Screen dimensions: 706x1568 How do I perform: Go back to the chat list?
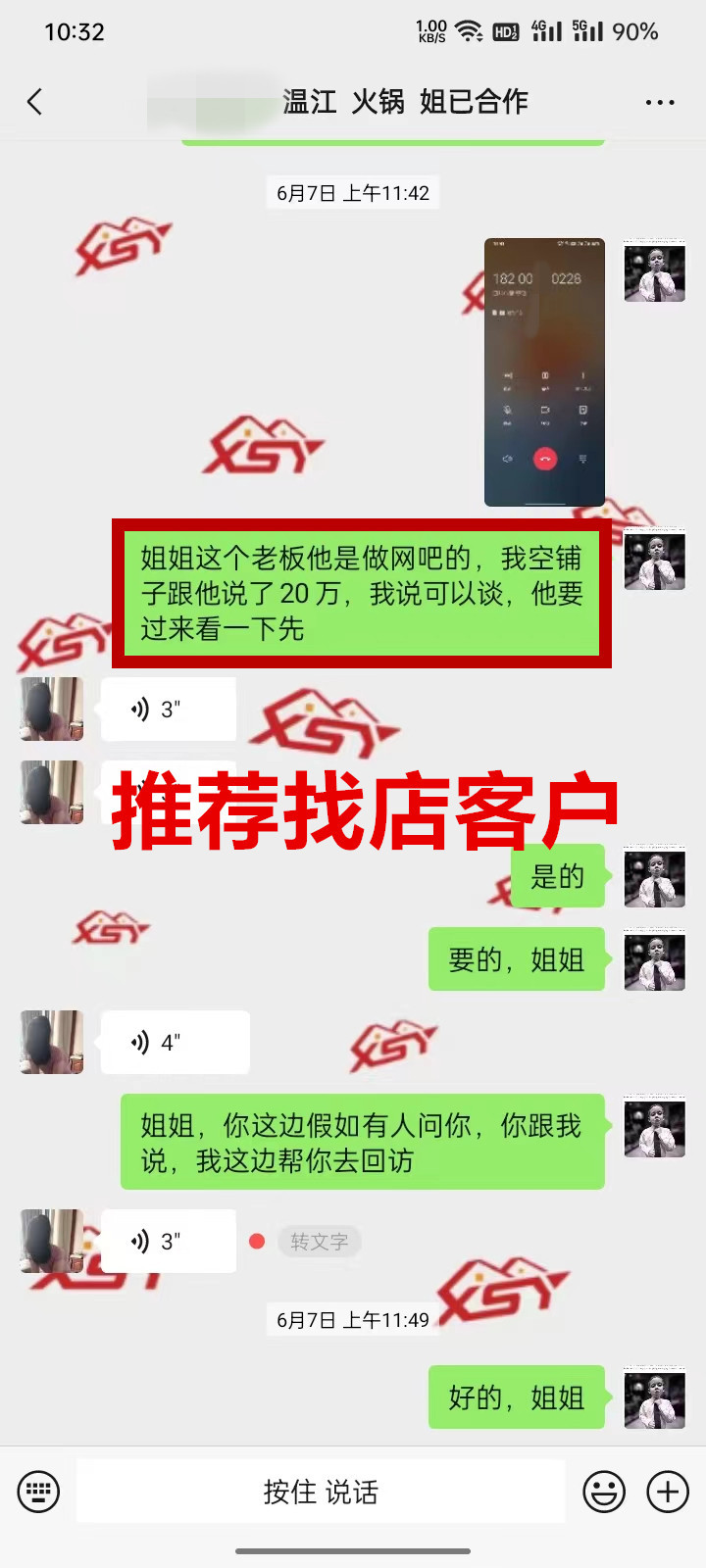point(35,102)
